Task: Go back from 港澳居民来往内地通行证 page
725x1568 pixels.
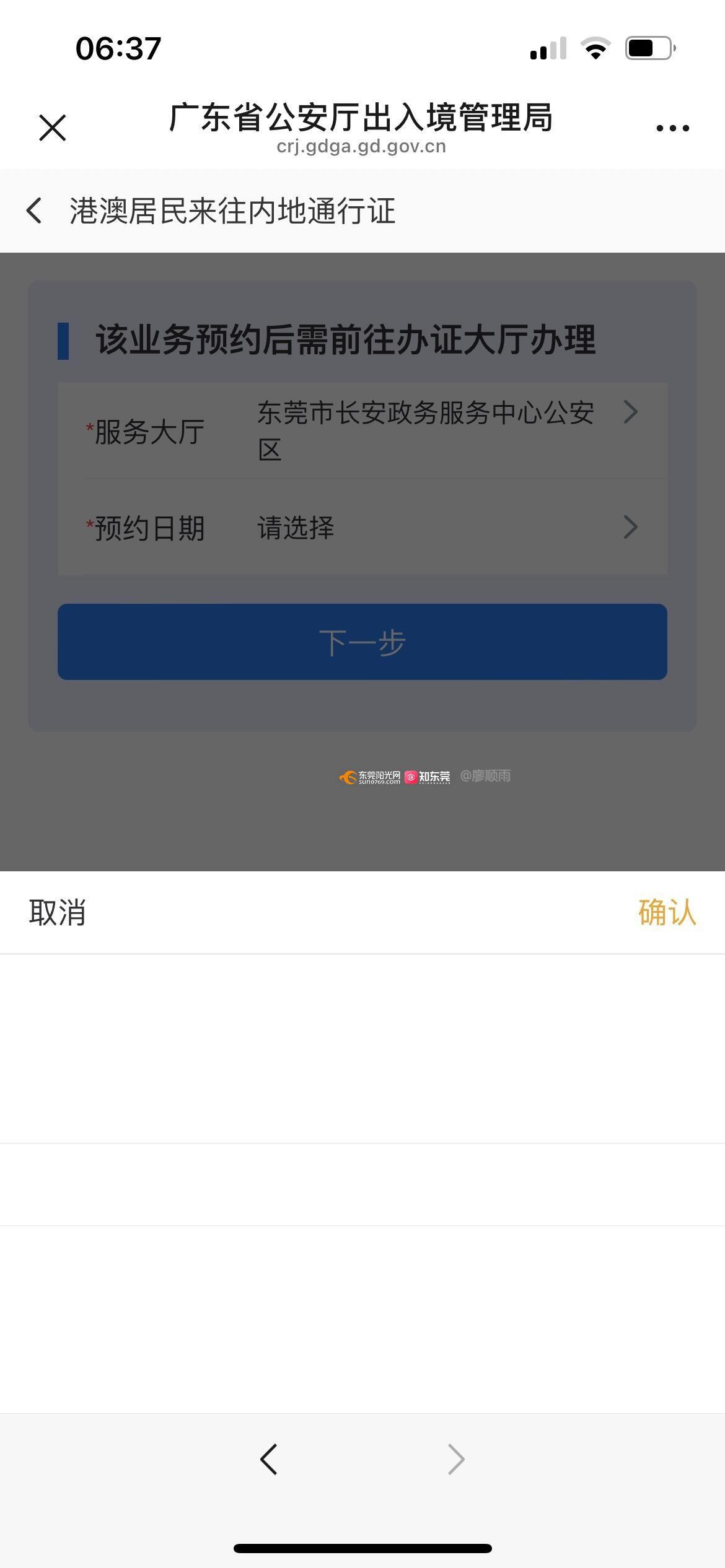Action: pyautogui.click(x=35, y=211)
